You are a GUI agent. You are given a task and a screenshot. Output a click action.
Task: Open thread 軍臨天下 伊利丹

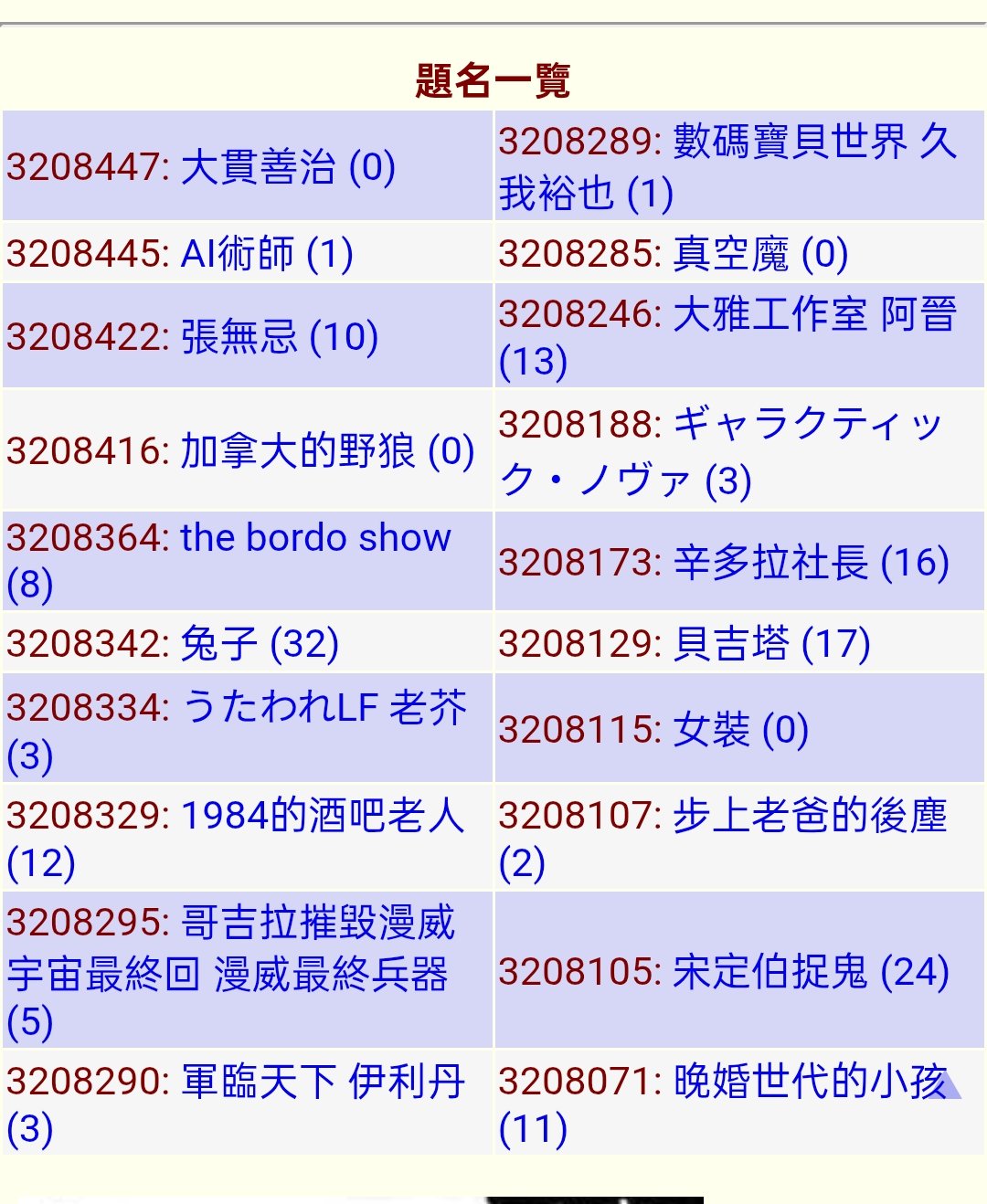click(x=323, y=1082)
